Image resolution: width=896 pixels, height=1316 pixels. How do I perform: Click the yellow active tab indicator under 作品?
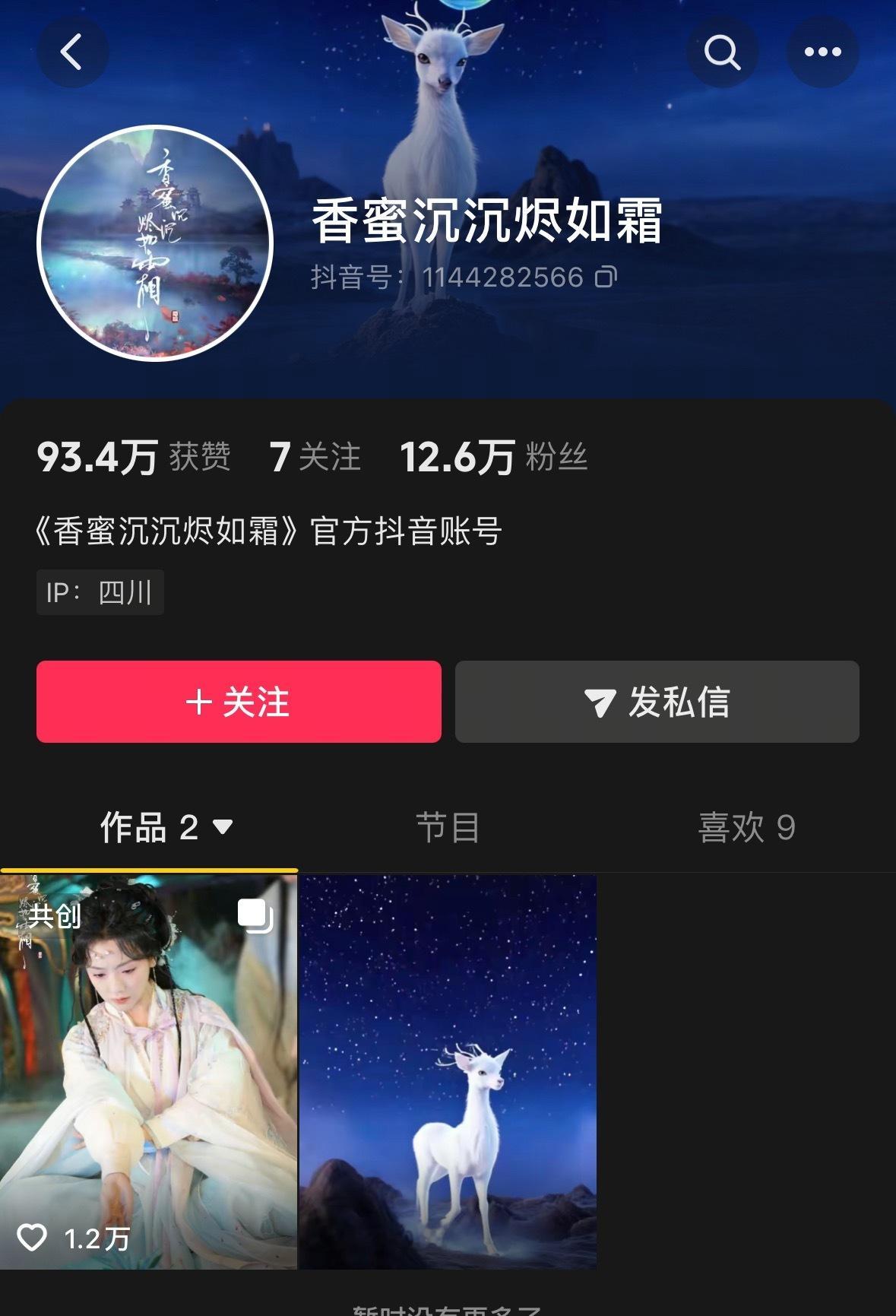[149, 867]
